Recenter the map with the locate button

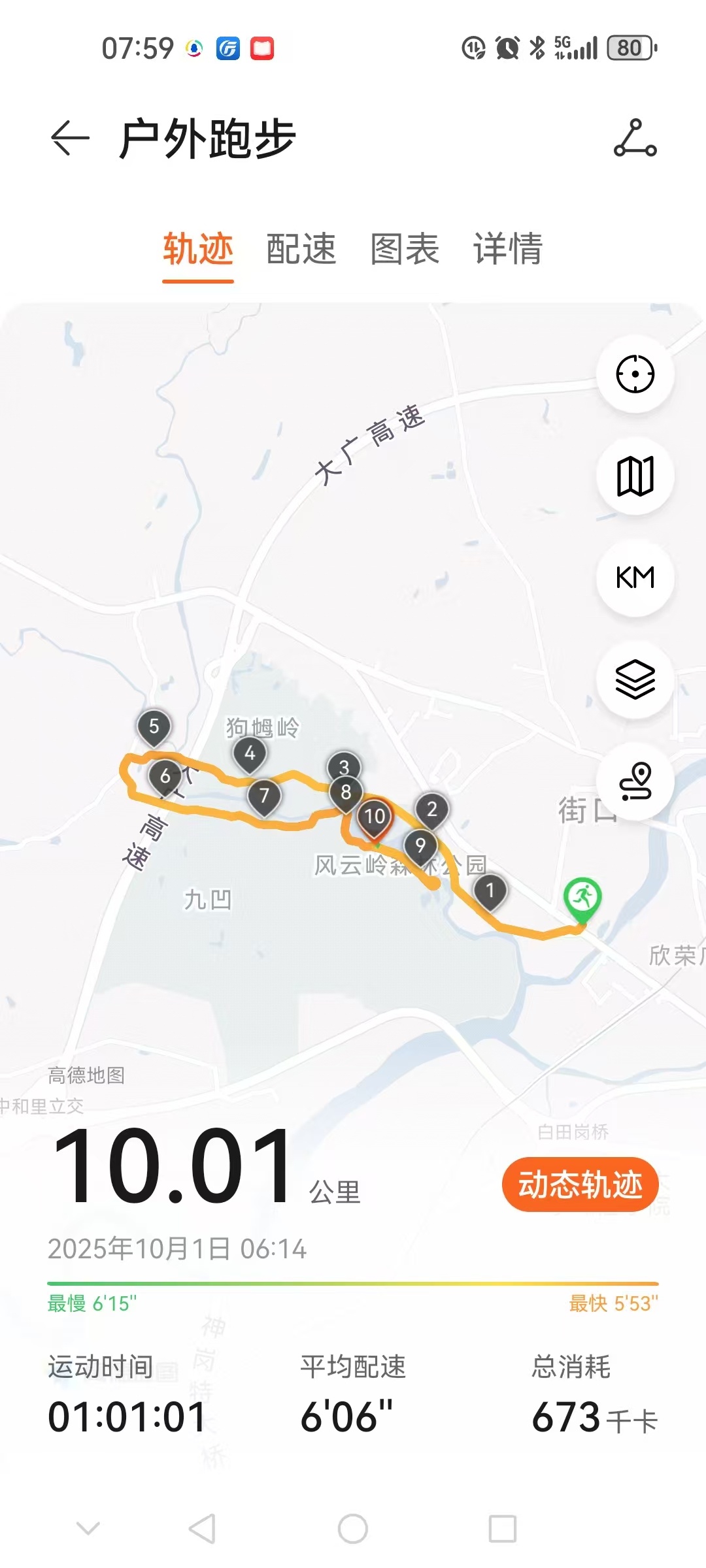click(635, 374)
